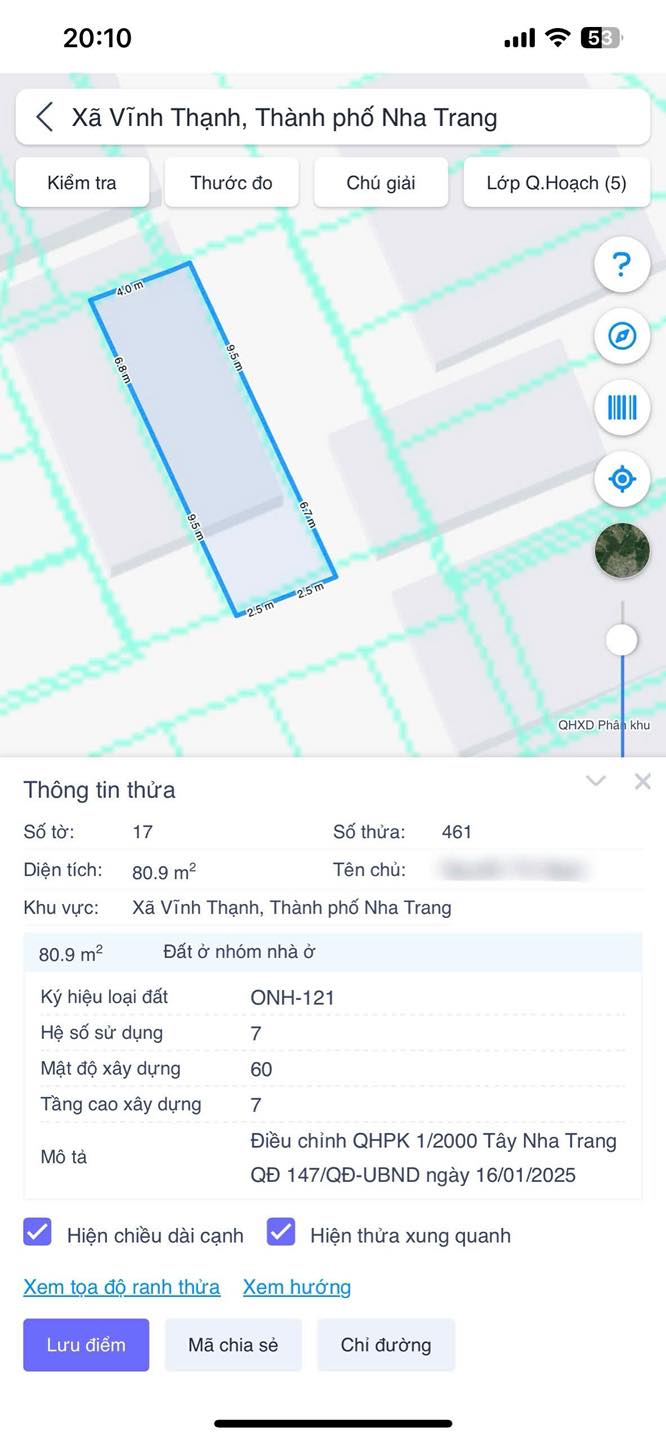Image resolution: width=666 pixels, height=1440 pixels.
Task: Close the Thông tin thửa panel
Action: tap(643, 781)
